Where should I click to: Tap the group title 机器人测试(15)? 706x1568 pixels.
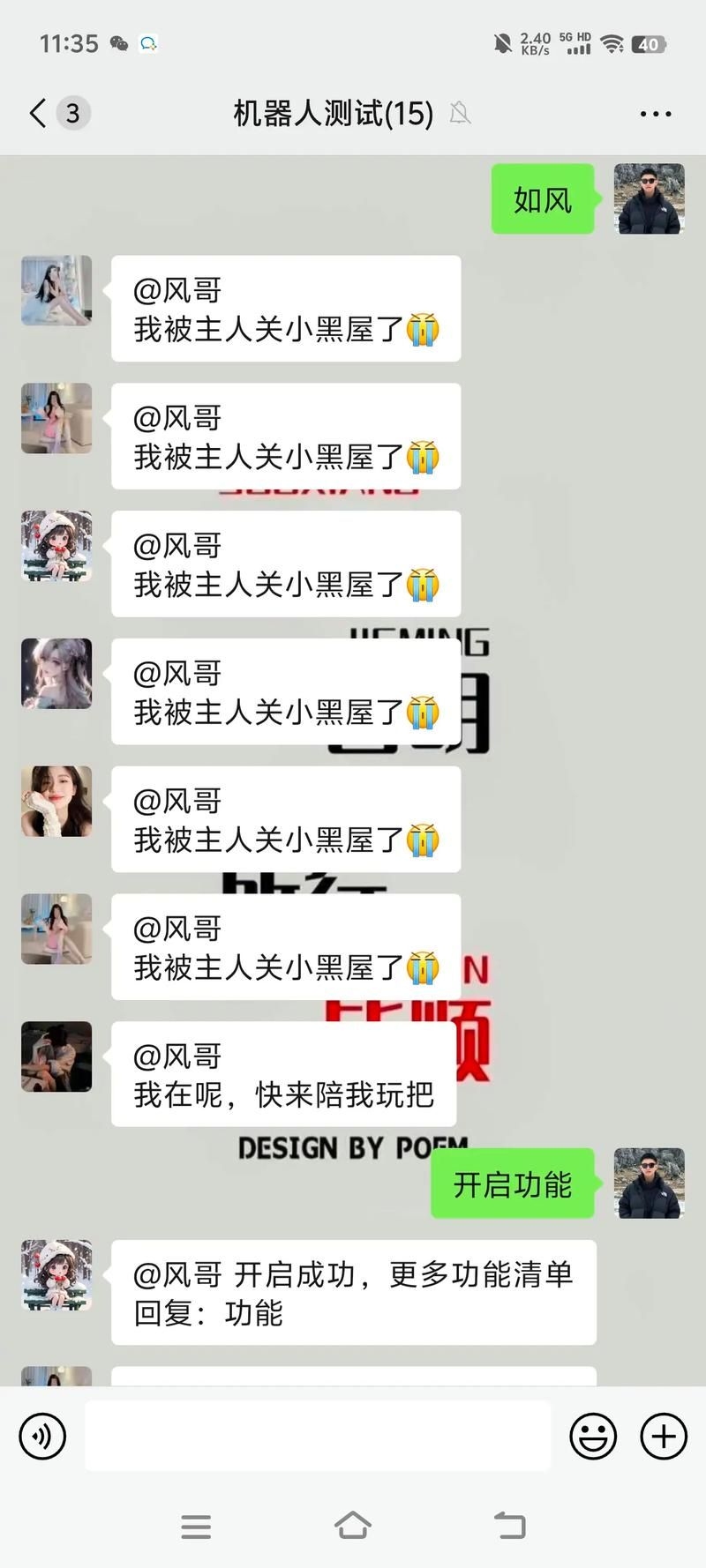331,113
